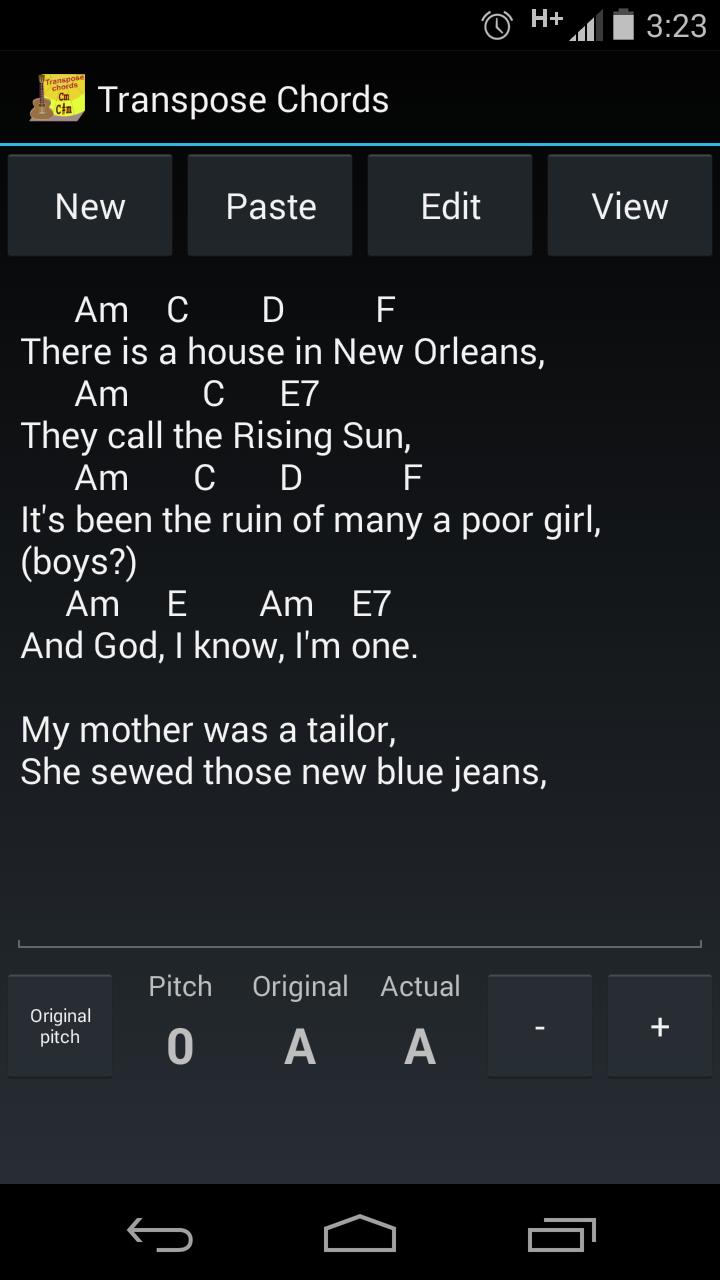Switch to View mode

(629, 205)
